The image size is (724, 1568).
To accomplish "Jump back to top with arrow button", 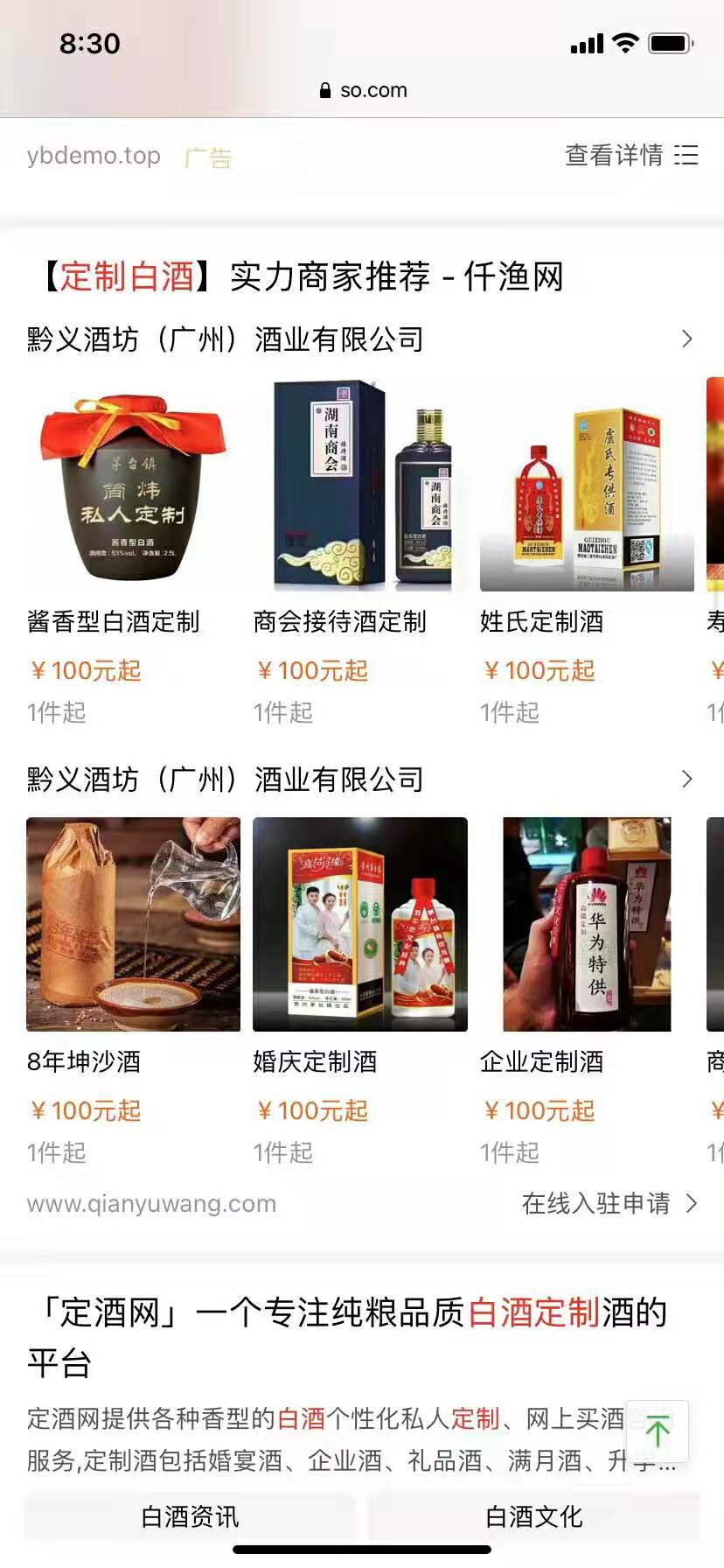I will tap(658, 1431).
